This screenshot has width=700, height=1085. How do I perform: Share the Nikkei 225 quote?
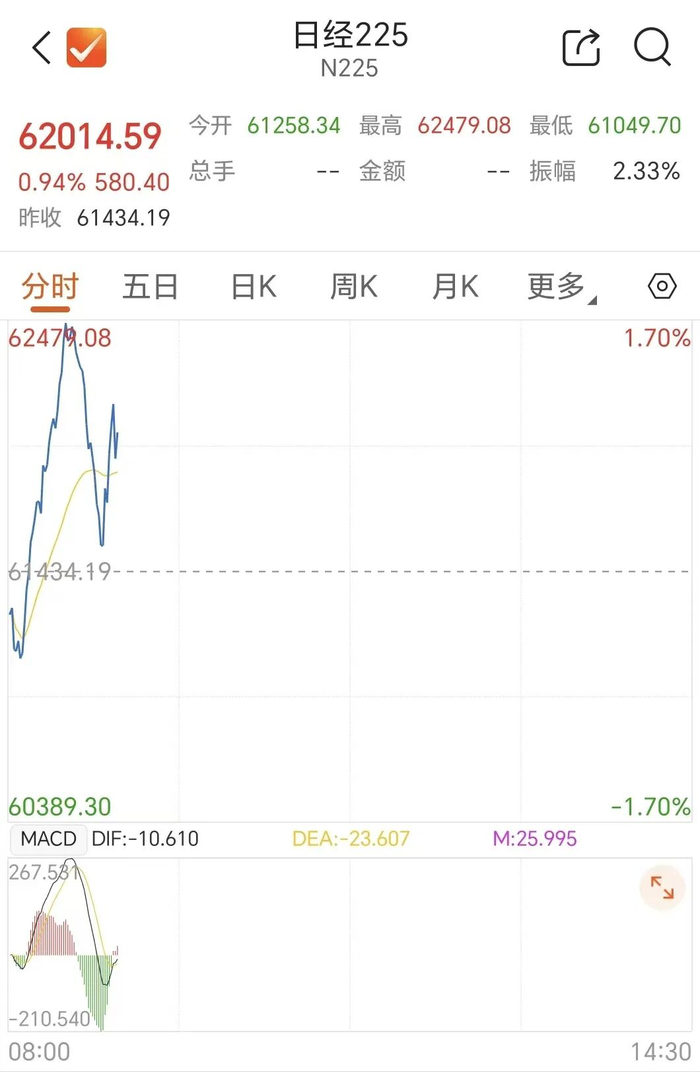[x=581, y=47]
